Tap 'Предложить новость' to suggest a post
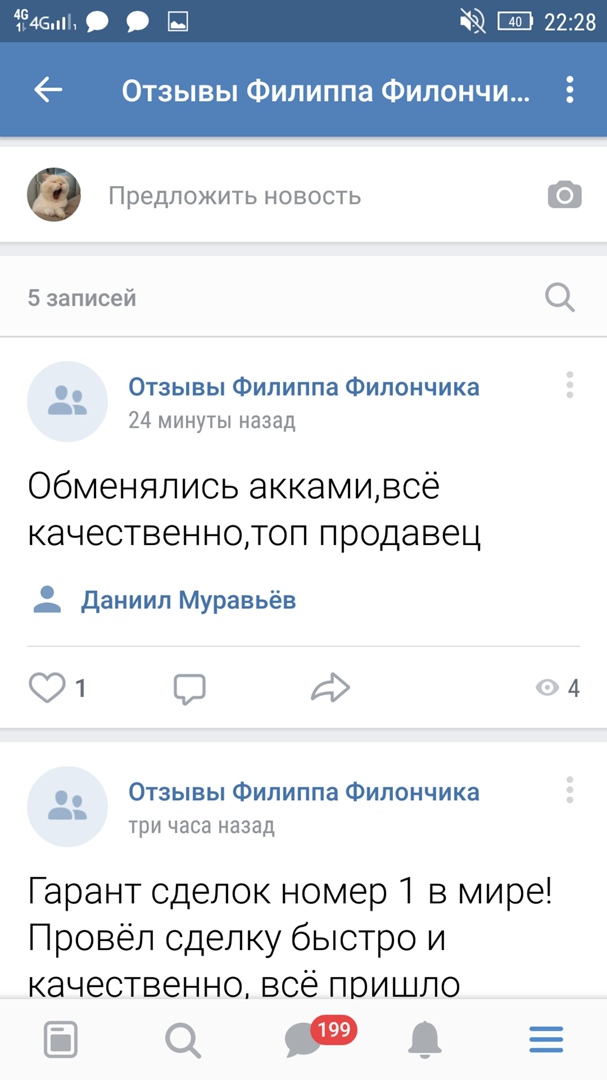The image size is (607, 1080). (234, 195)
